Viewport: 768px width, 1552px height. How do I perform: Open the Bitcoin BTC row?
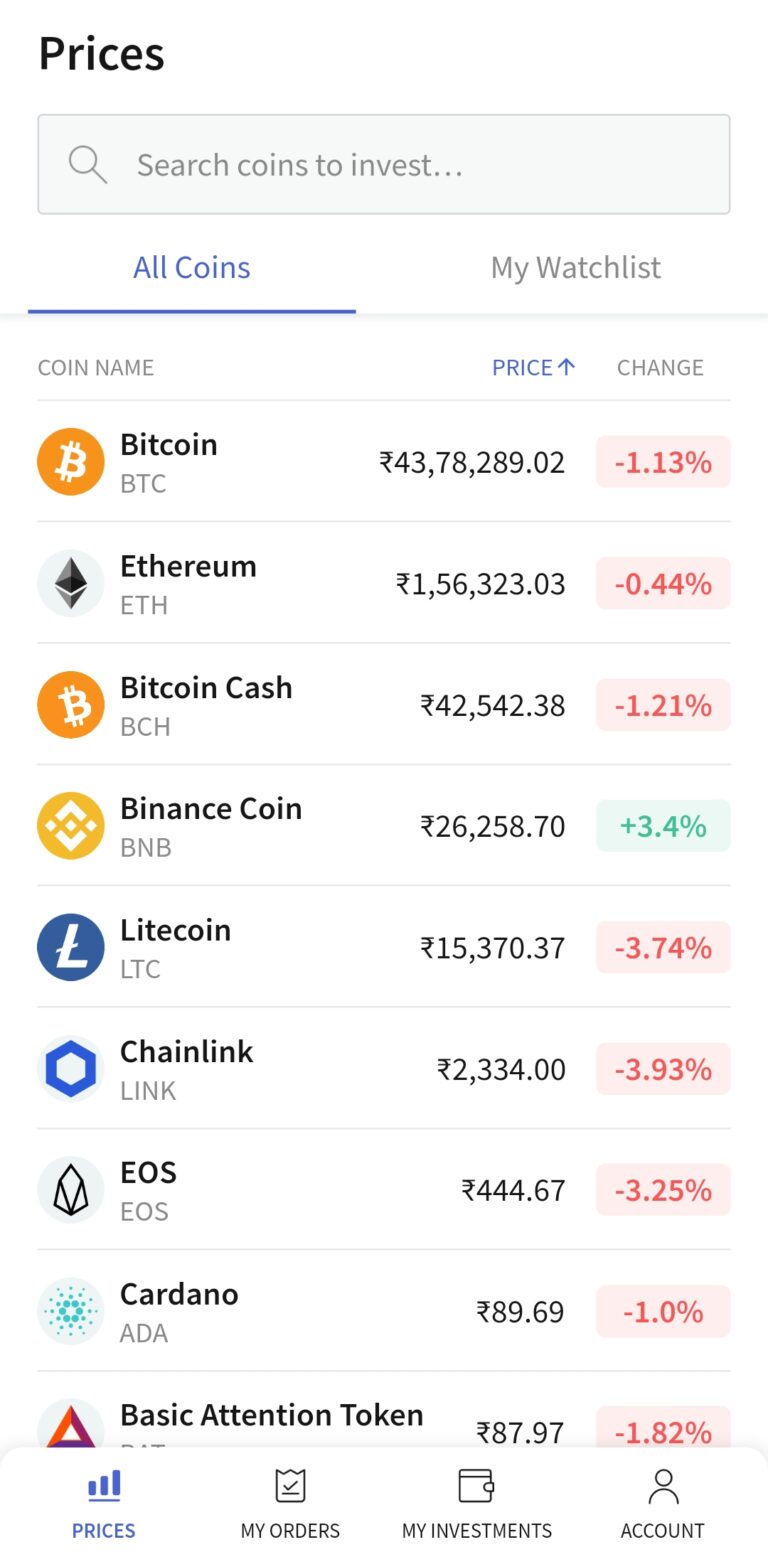(384, 461)
